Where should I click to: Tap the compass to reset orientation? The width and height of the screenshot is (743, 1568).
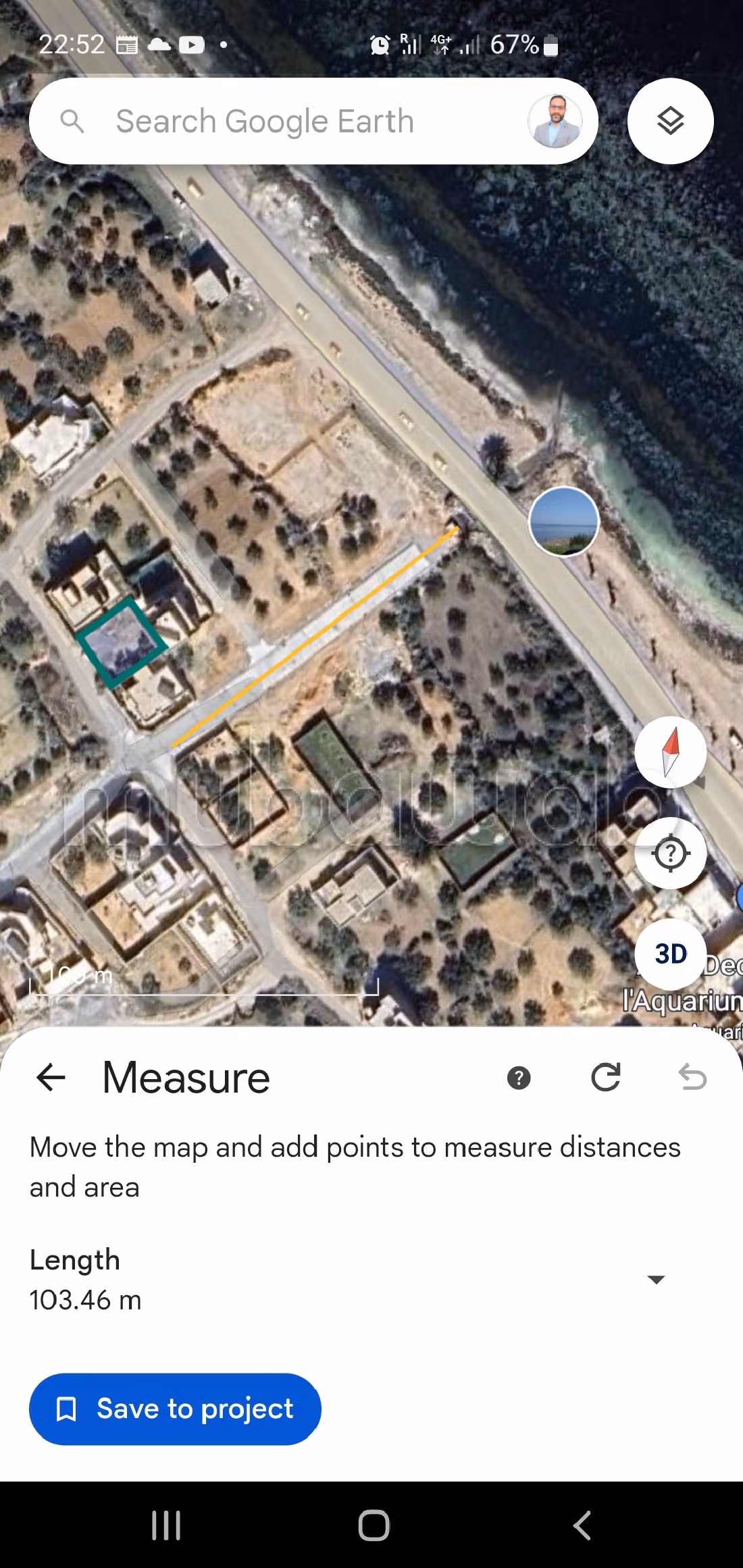coord(670,752)
